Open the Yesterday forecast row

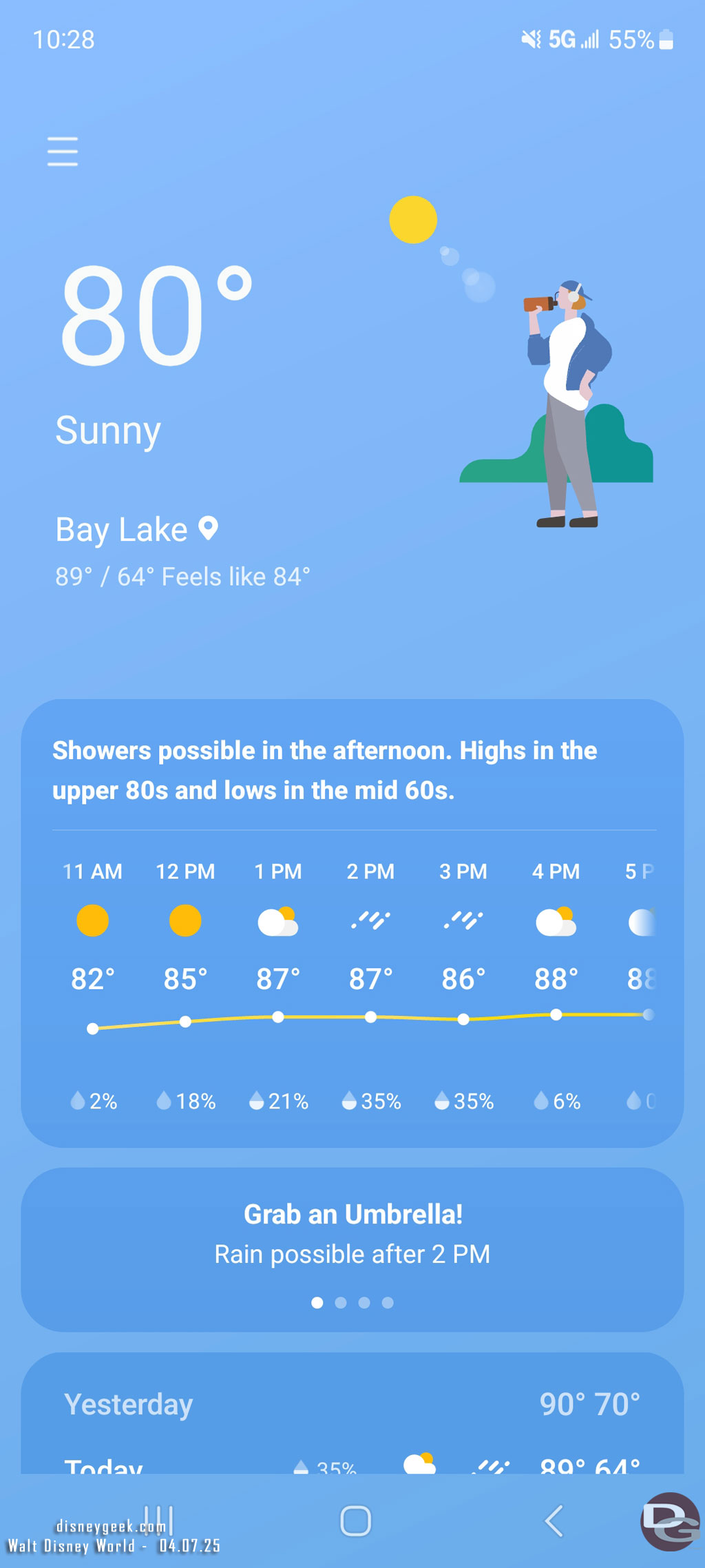point(352,1404)
